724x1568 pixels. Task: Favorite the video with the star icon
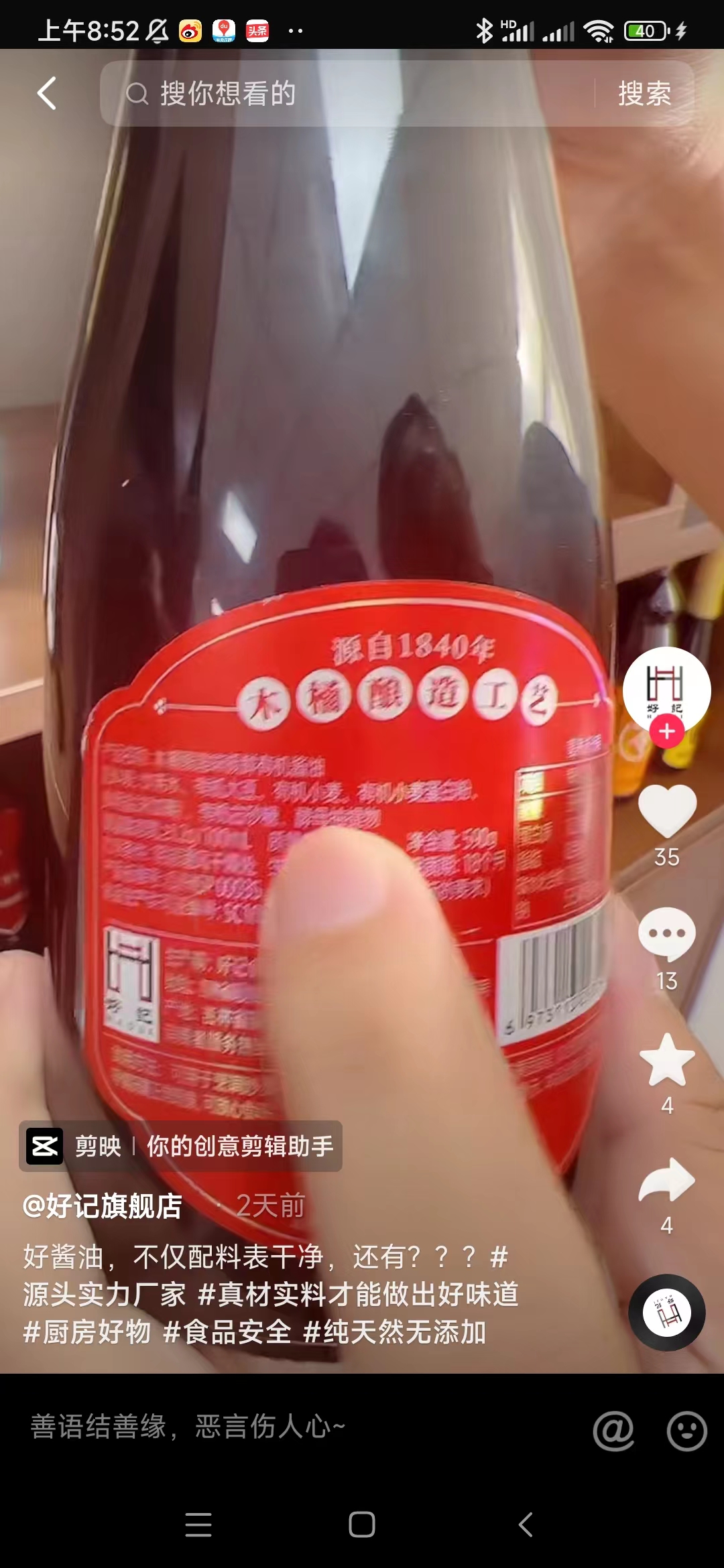666,1059
